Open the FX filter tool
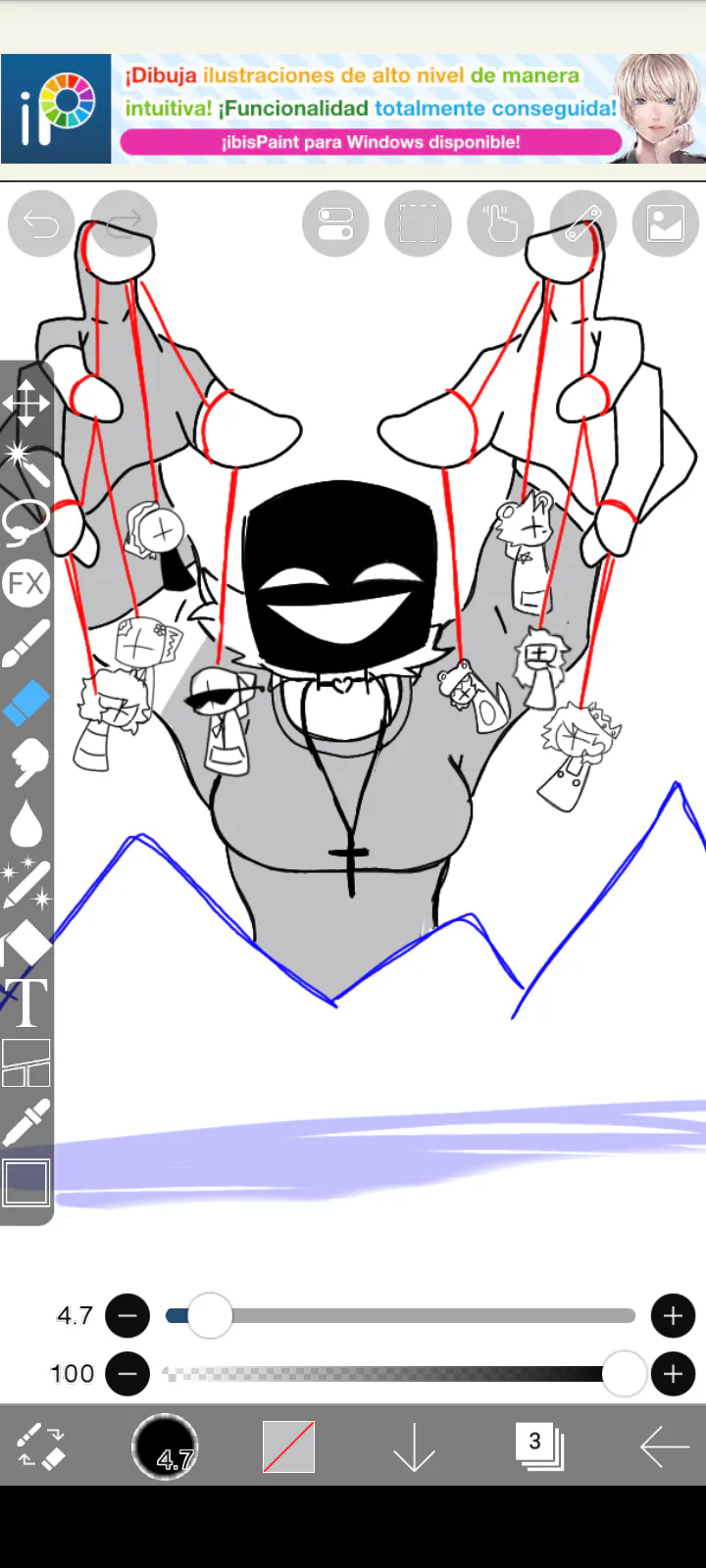 point(26,583)
